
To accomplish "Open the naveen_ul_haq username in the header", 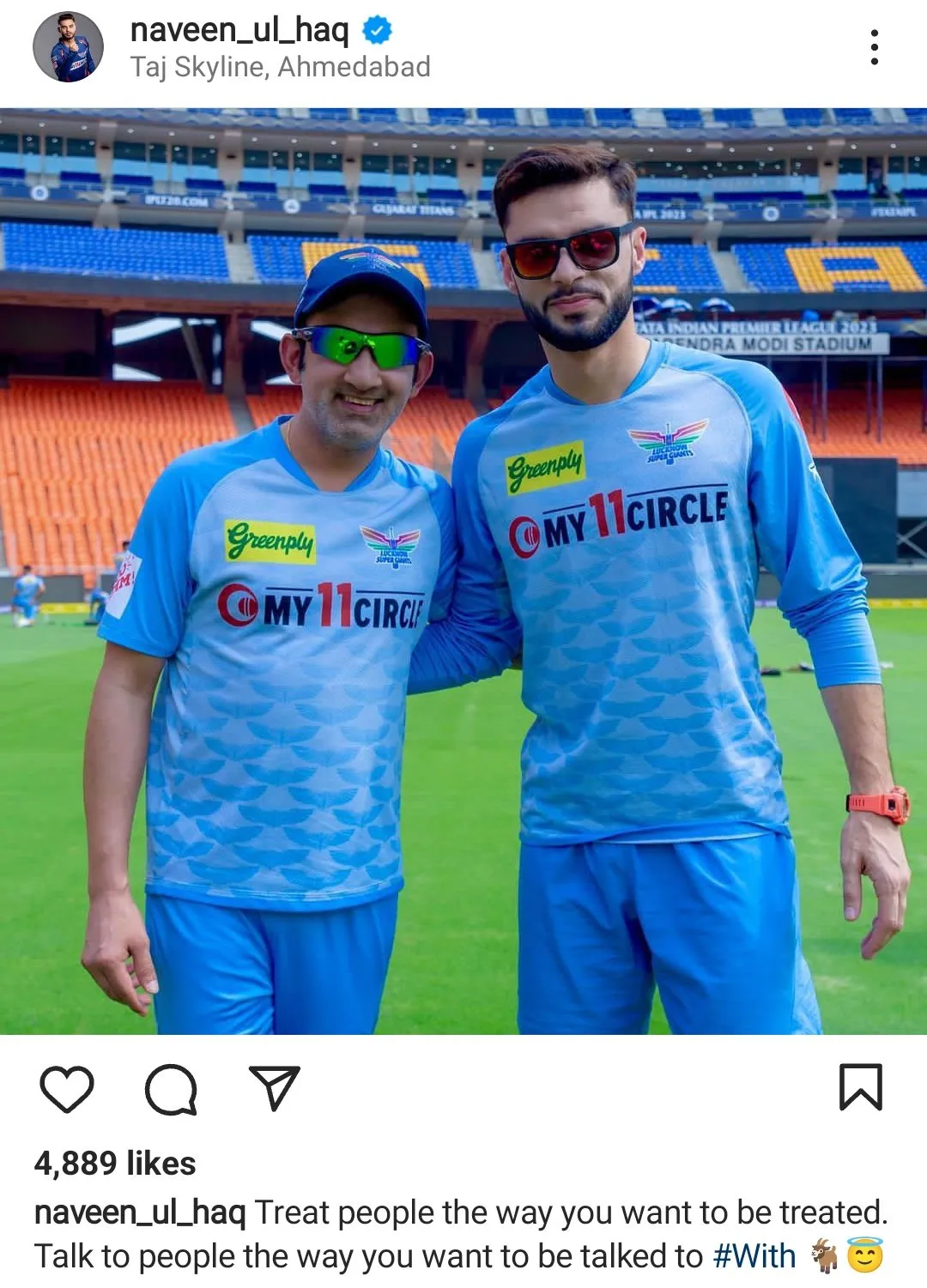I will 239,30.
